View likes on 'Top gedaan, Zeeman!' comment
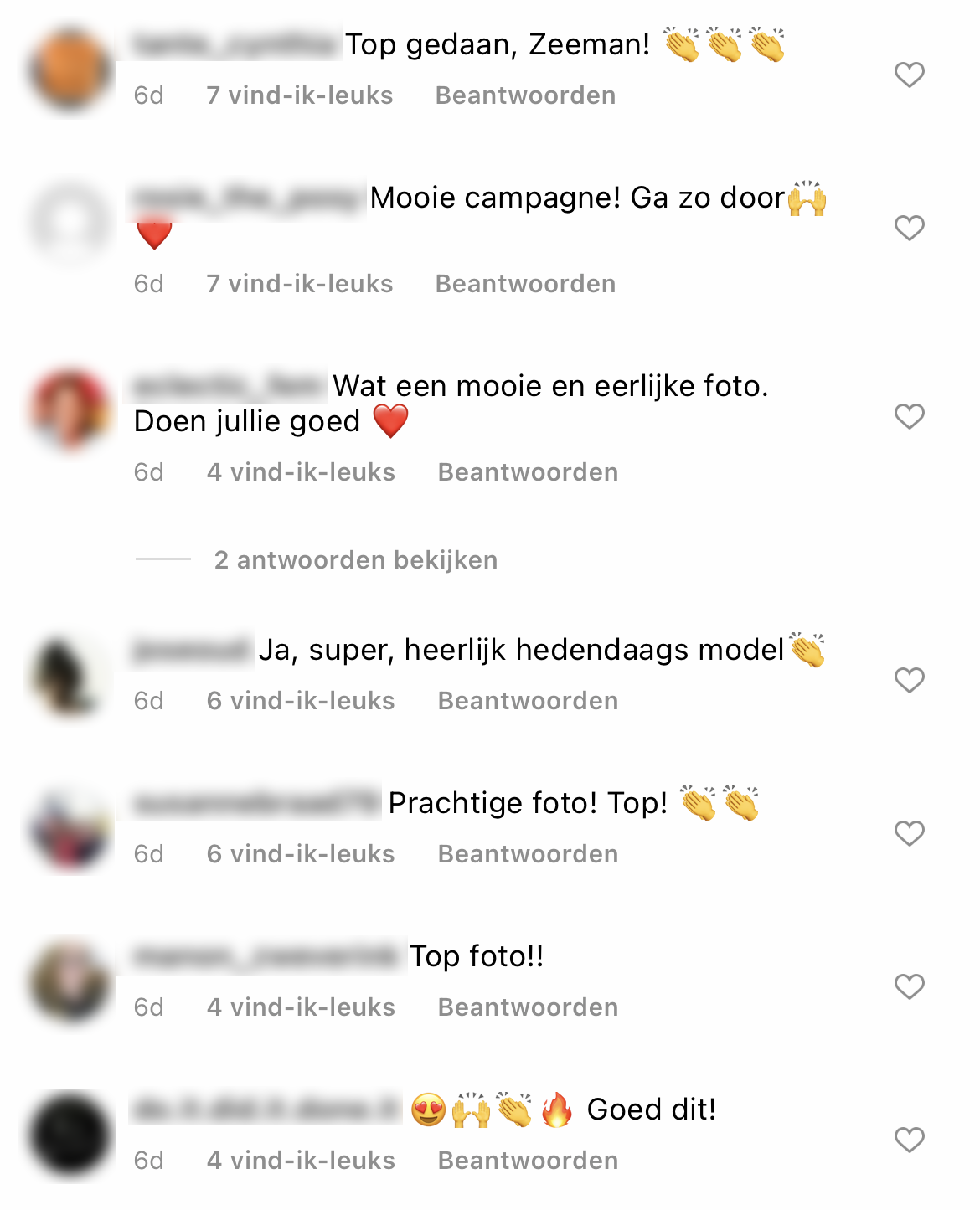 coord(299,95)
